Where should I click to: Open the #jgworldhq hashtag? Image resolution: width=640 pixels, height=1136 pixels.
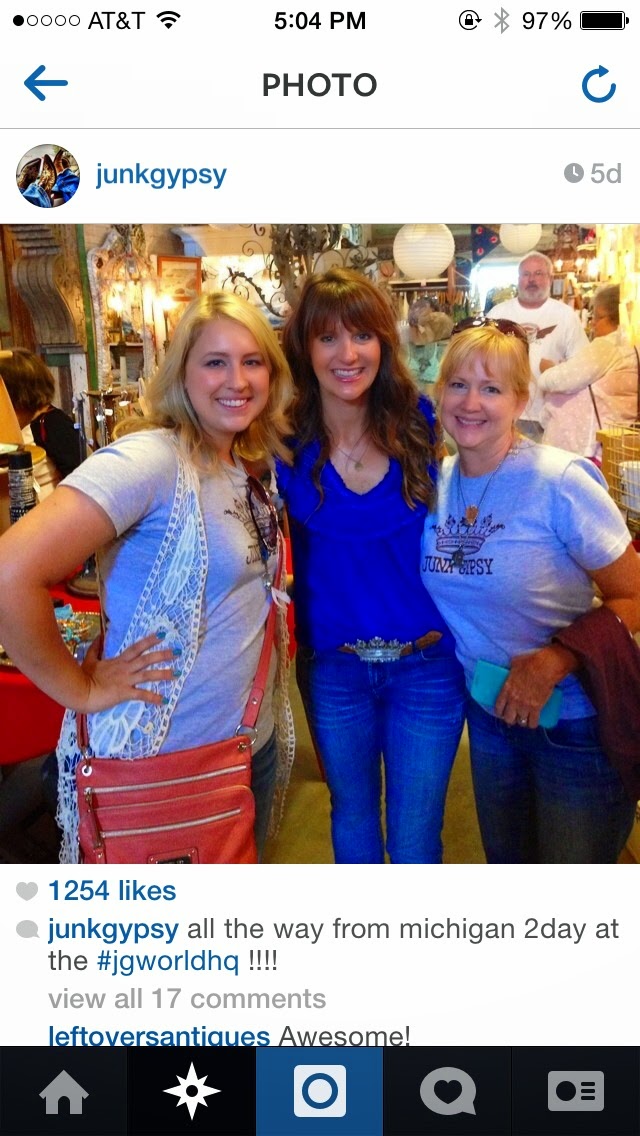[167, 961]
